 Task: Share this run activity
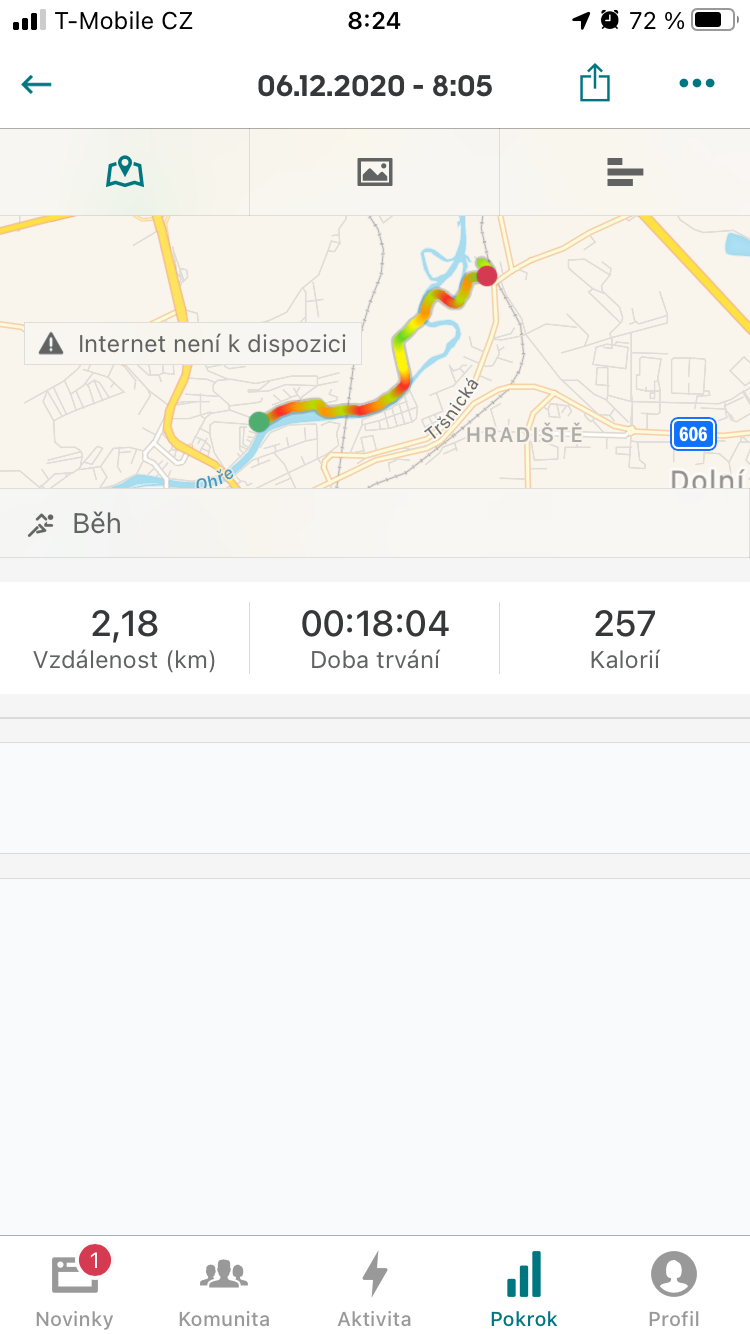pos(595,83)
